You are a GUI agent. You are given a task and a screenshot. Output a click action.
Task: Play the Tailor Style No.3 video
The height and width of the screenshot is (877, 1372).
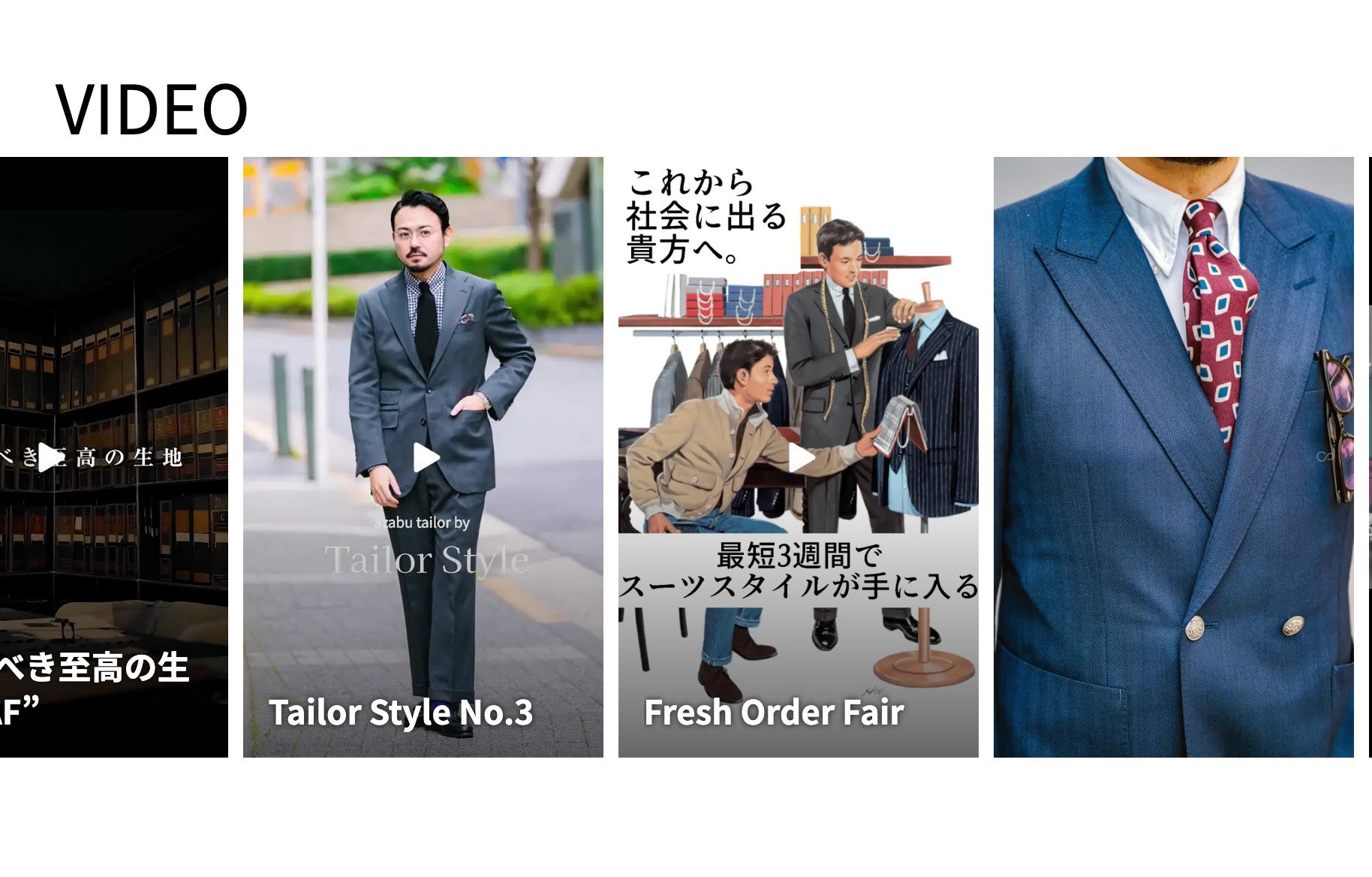pyautogui.click(x=426, y=457)
